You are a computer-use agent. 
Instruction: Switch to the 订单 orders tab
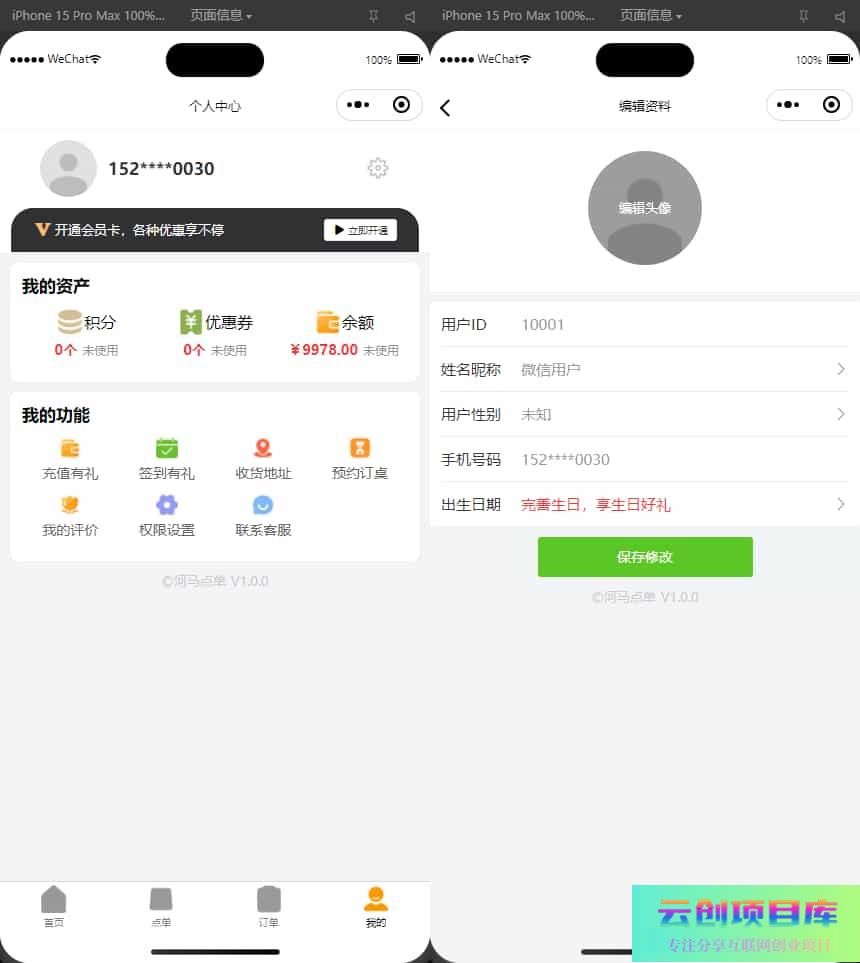(268, 907)
